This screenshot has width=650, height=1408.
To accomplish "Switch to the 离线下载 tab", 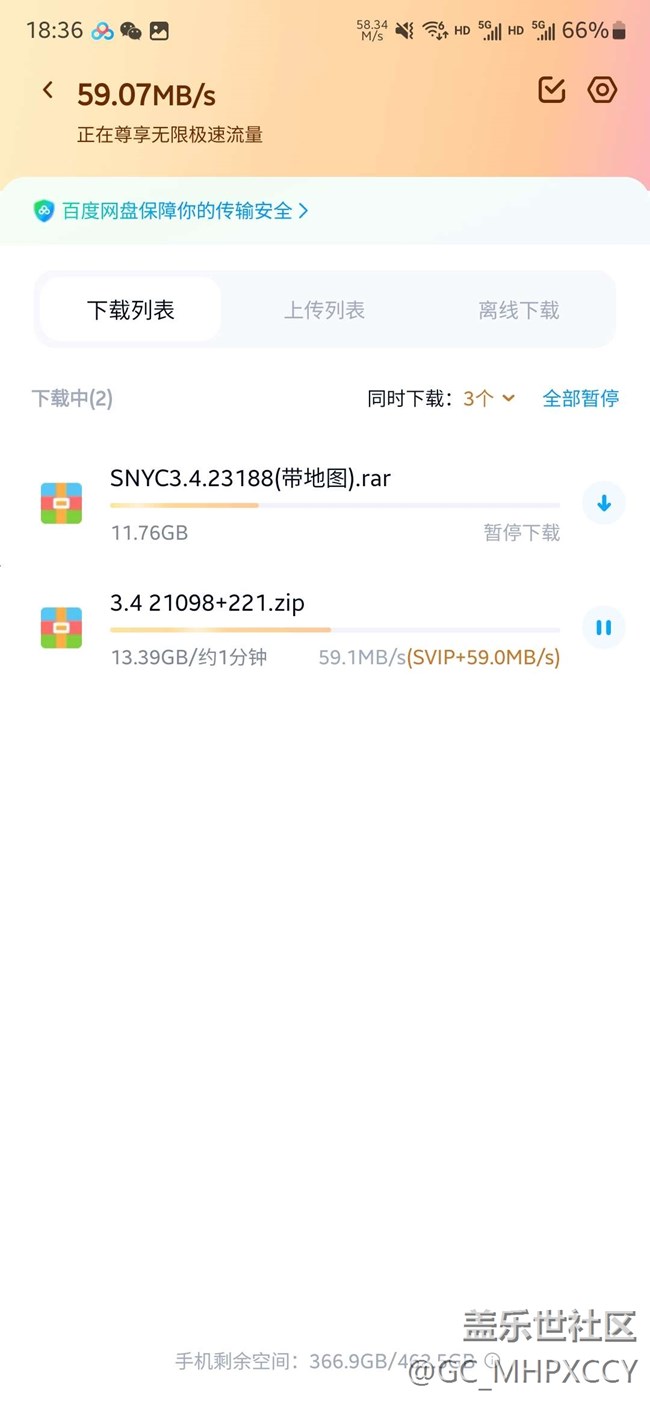I will [518, 310].
